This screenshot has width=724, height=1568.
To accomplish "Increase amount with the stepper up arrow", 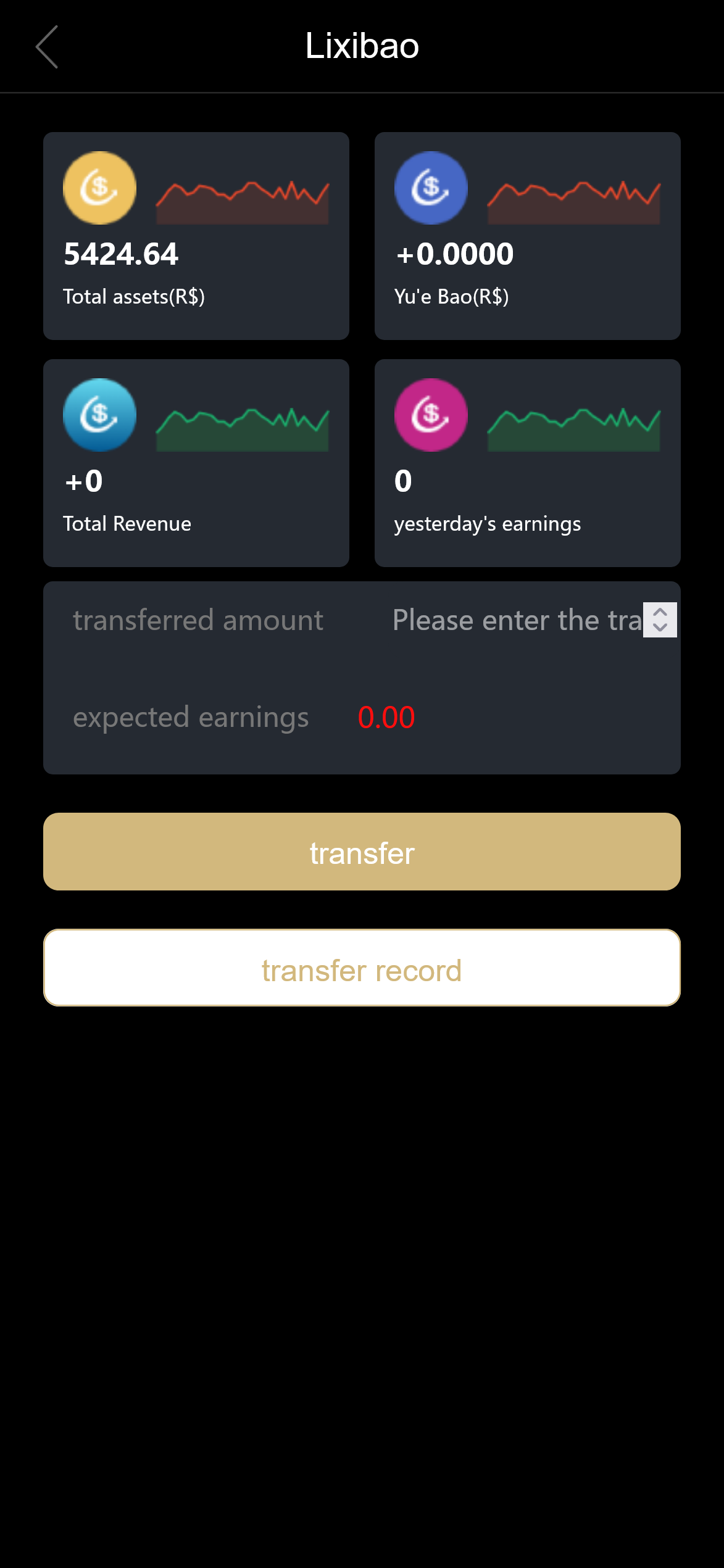I will pyautogui.click(x=660, y=612).
